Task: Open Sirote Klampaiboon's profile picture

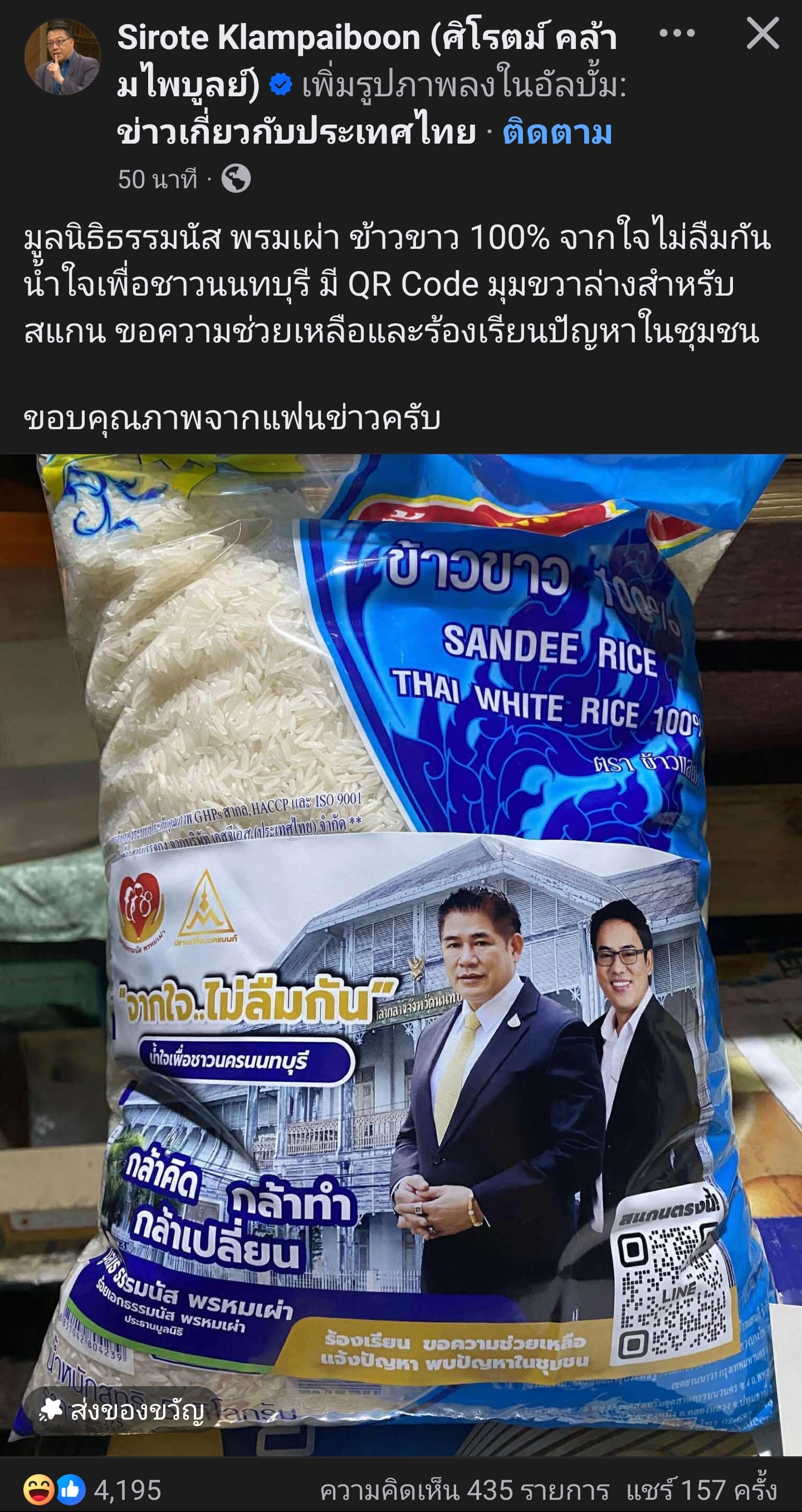Action: (x=62, y=57)
